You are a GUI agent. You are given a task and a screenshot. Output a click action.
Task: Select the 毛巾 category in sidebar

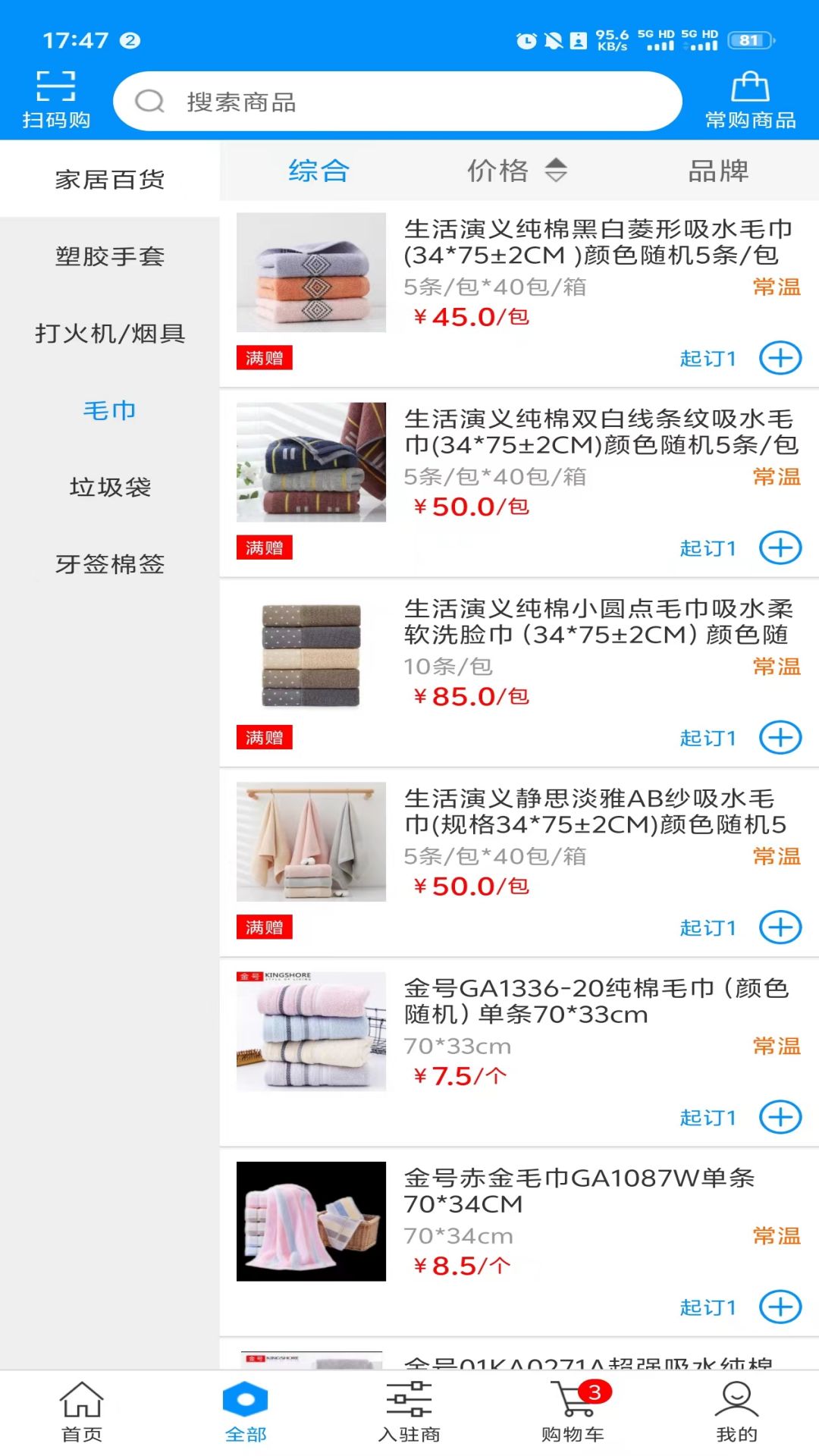click(x=108, y=411)
